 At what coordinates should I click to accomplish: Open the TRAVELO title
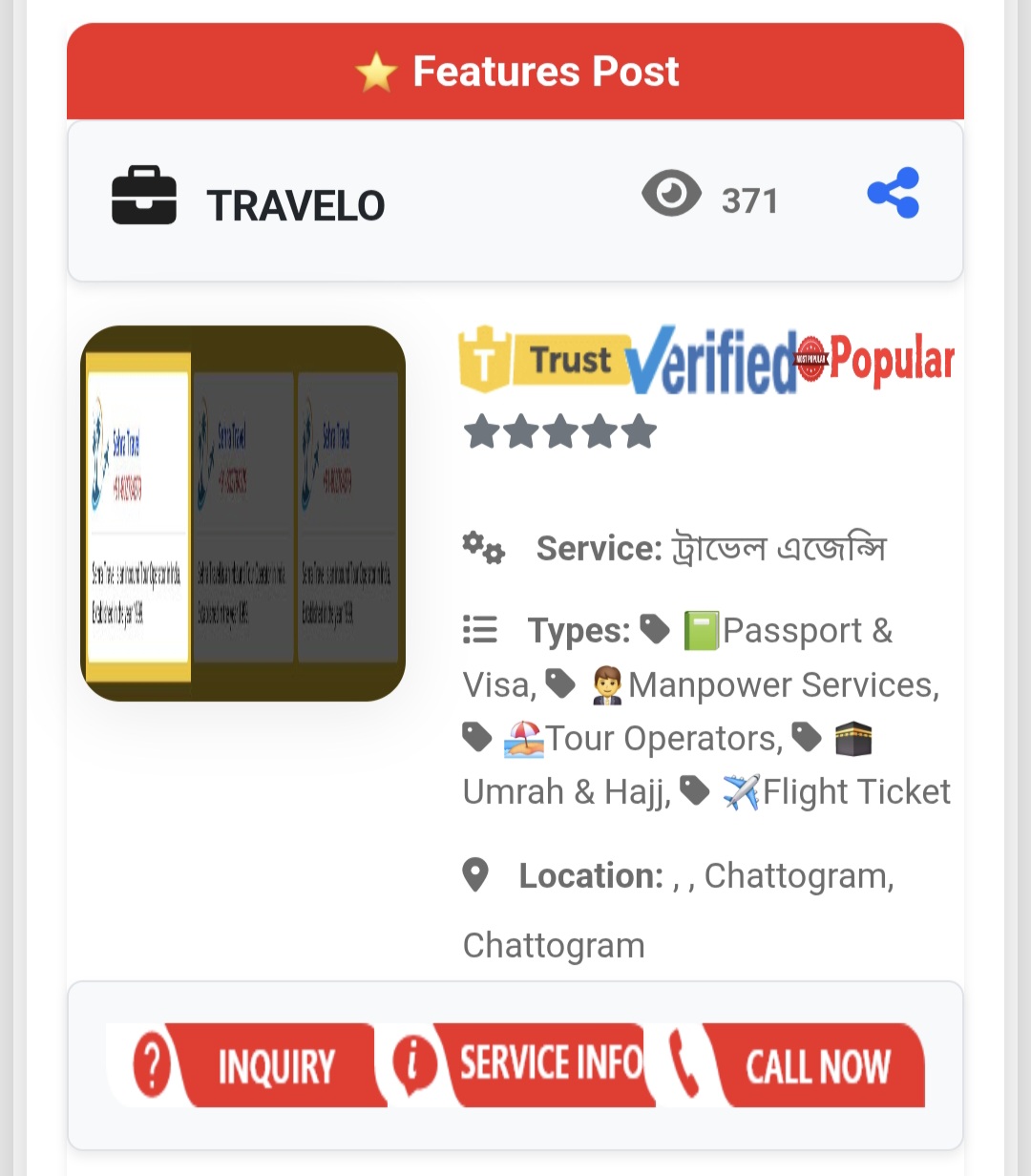pyautogui.click(x=295, y=205)
